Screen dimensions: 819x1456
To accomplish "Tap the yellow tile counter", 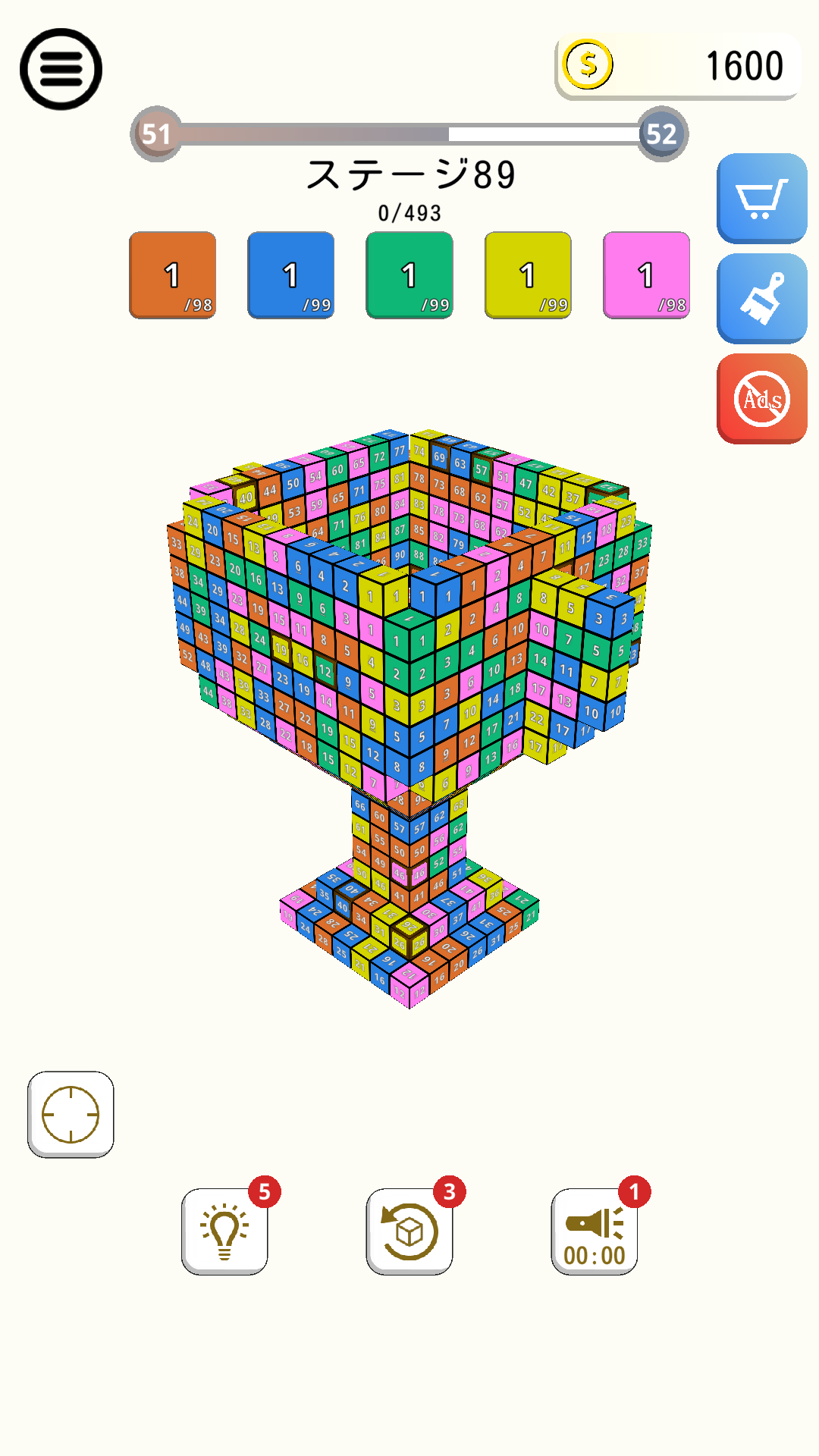I will 527,276.
